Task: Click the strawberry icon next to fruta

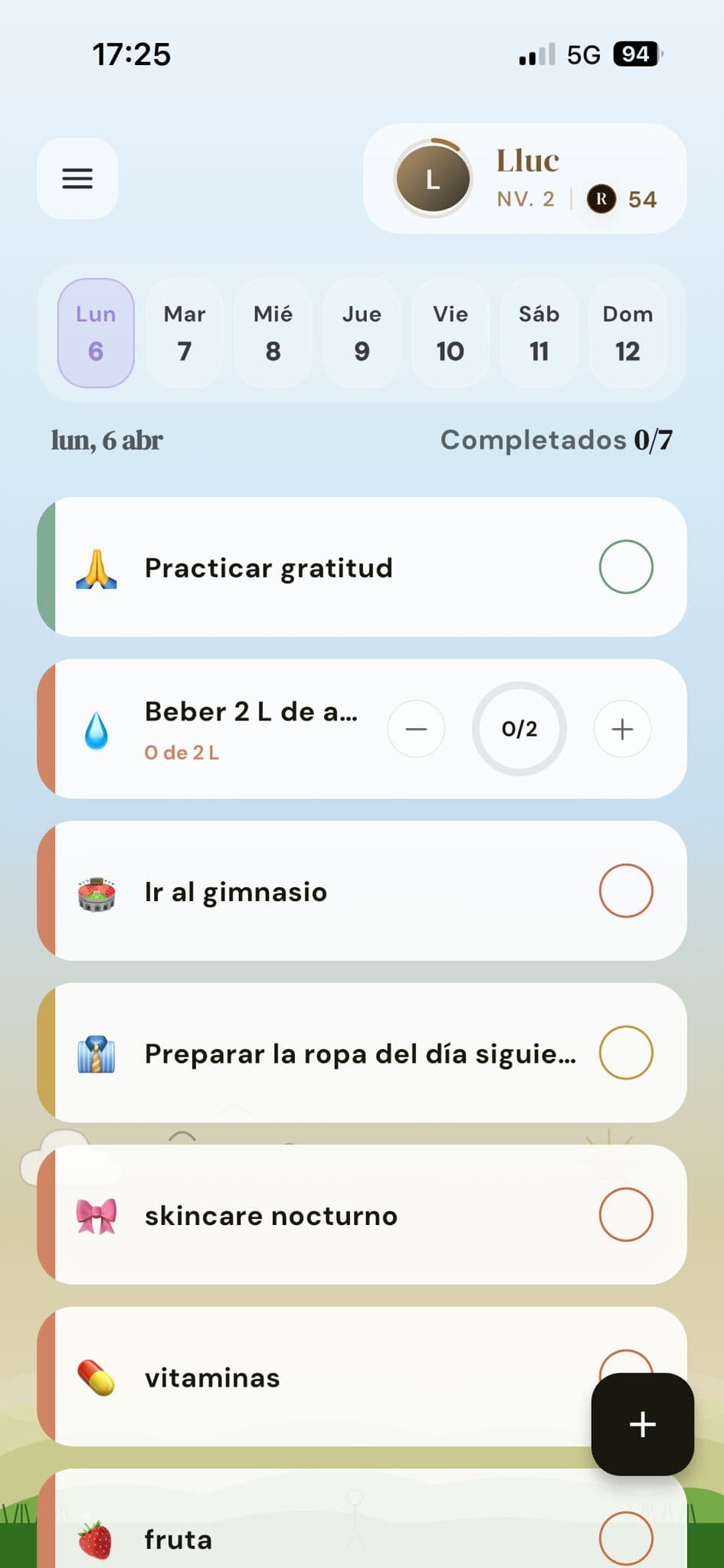Action: (96, 1539)
